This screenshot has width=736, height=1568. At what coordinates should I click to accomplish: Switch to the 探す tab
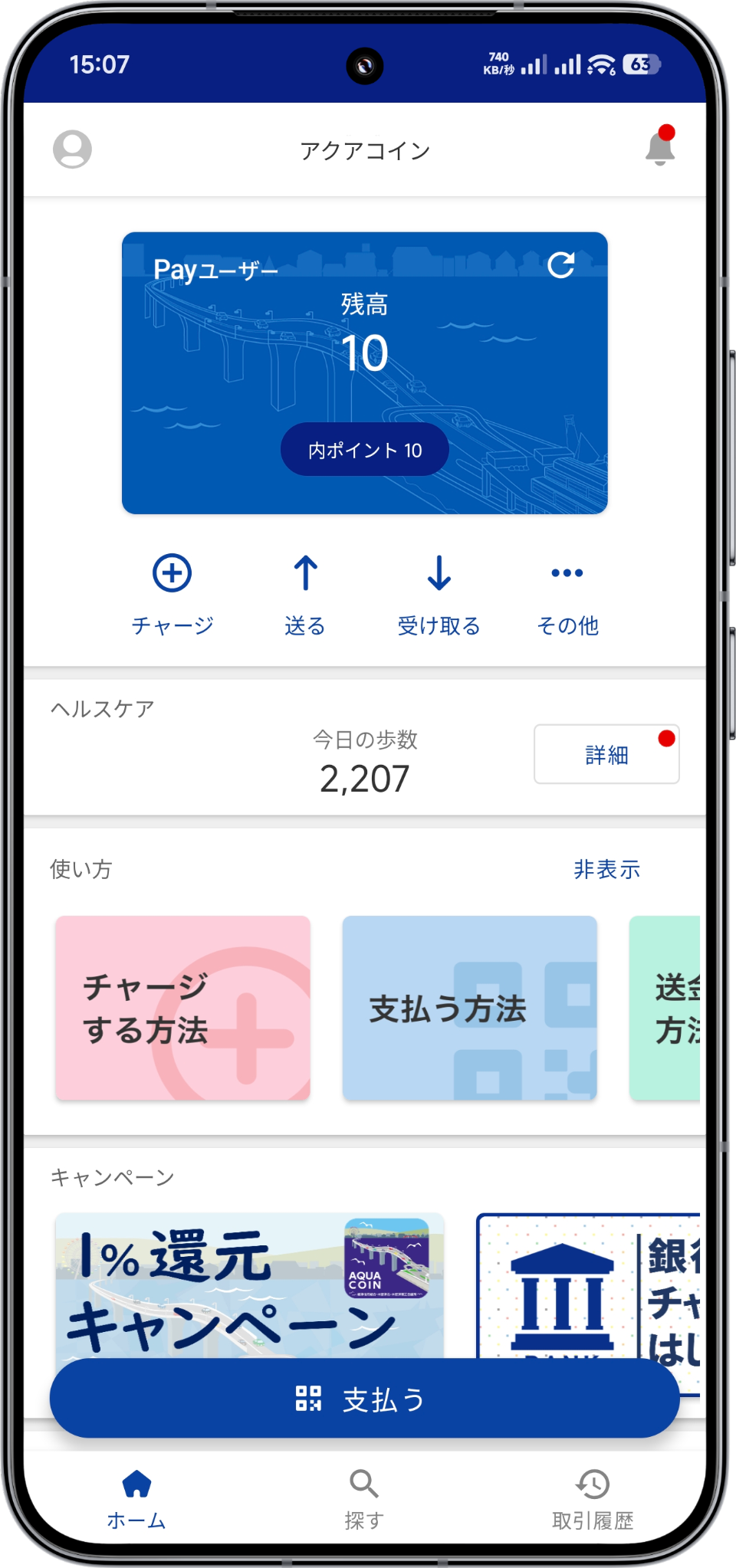364,1499
